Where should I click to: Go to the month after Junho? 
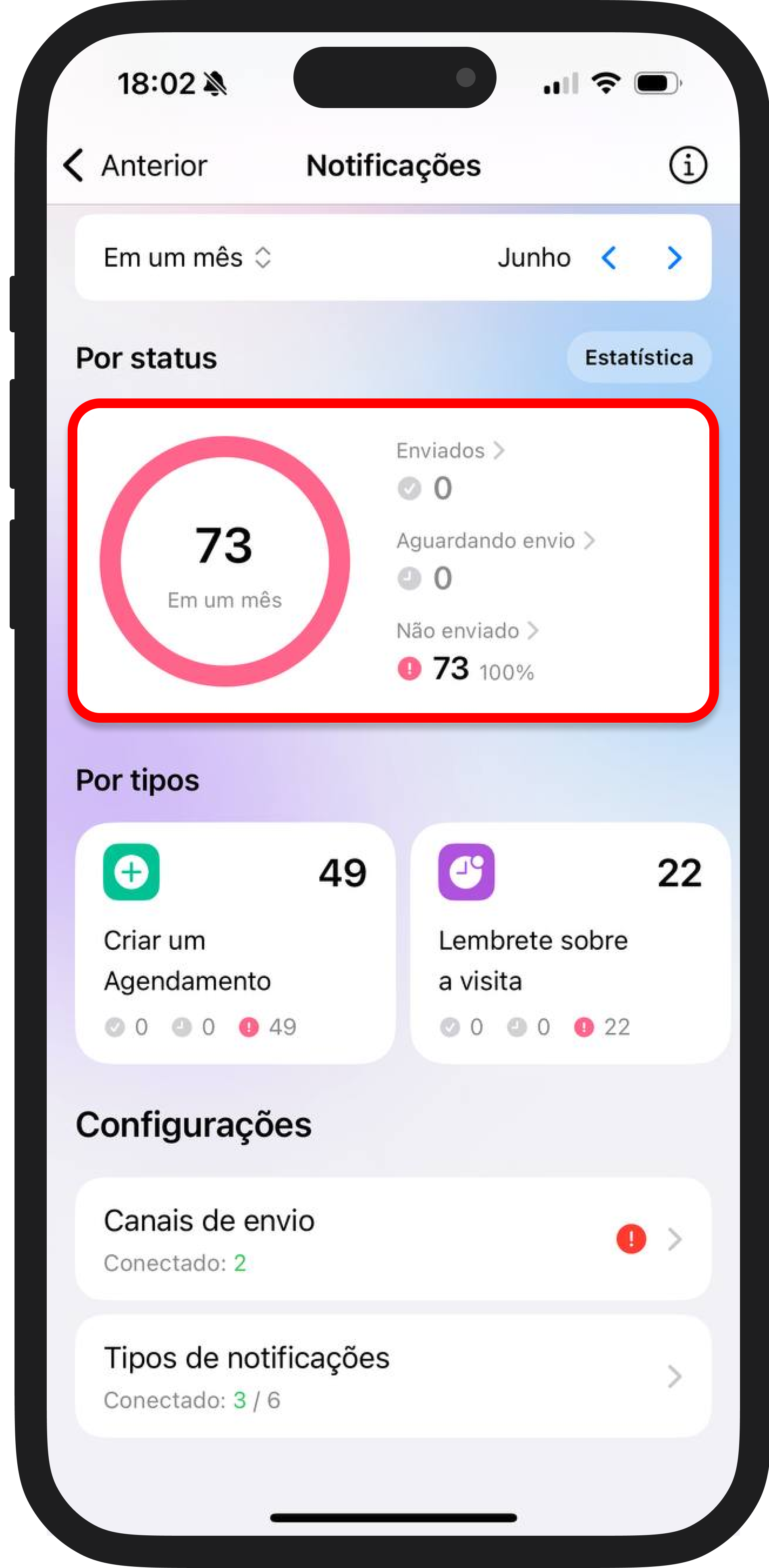674,257
